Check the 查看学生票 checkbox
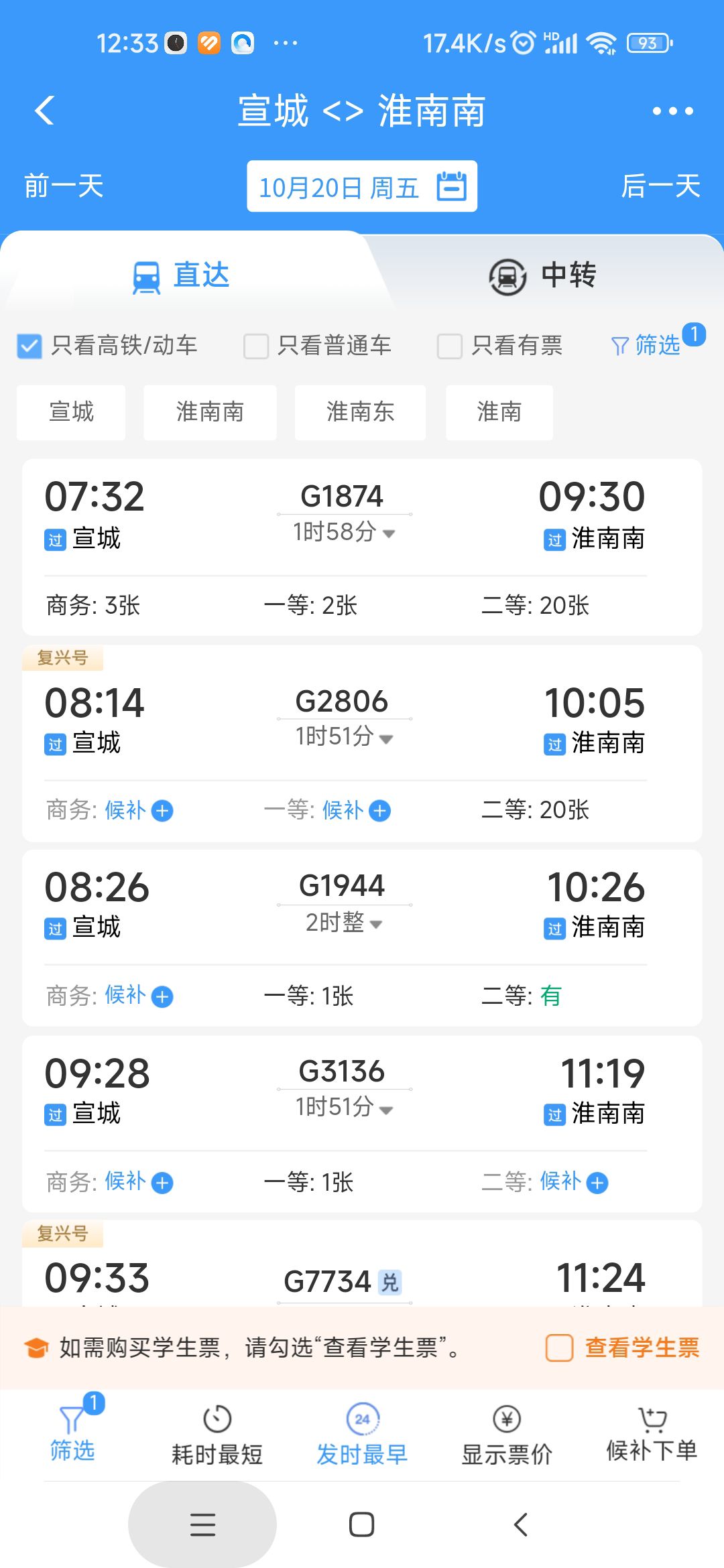Image resolution: width=724 pixels, height=1568 pixels. (x=559, y=1348)
